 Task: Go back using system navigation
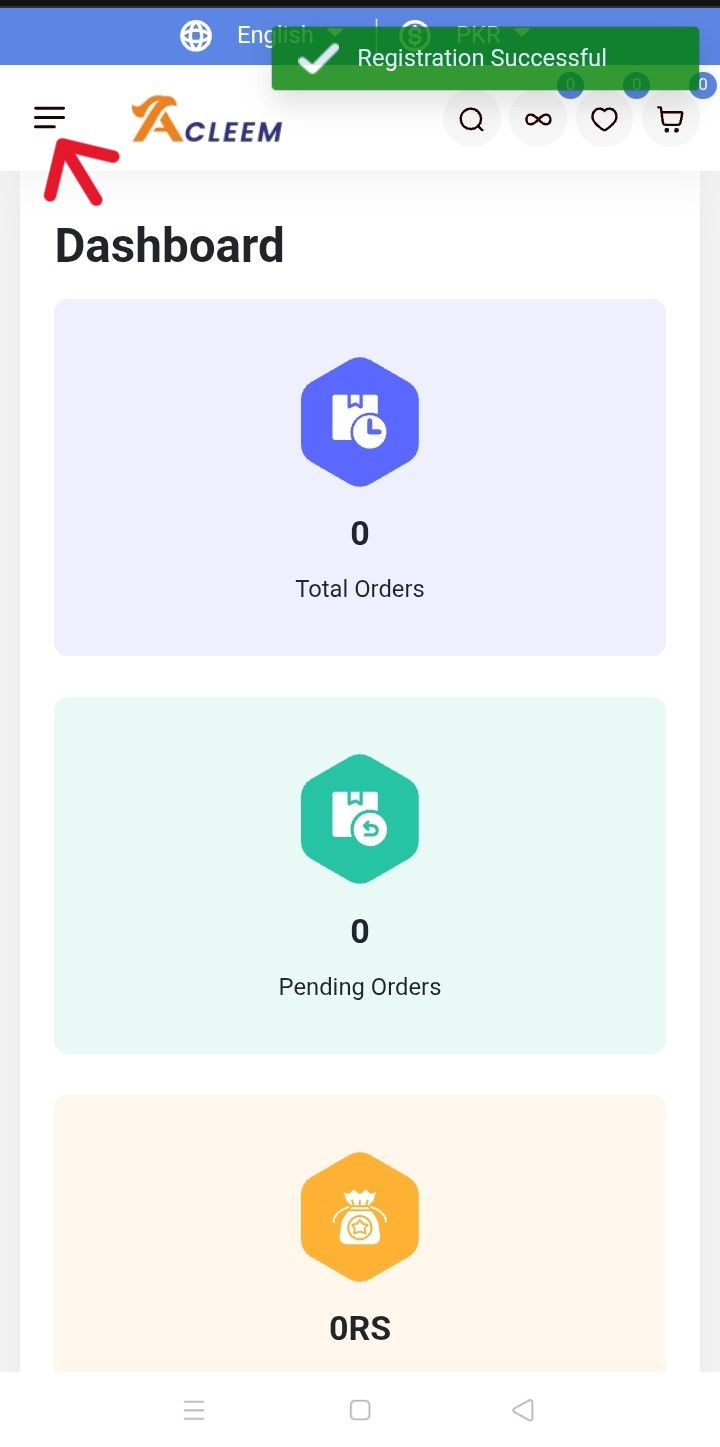click(x=522, y=1410)
